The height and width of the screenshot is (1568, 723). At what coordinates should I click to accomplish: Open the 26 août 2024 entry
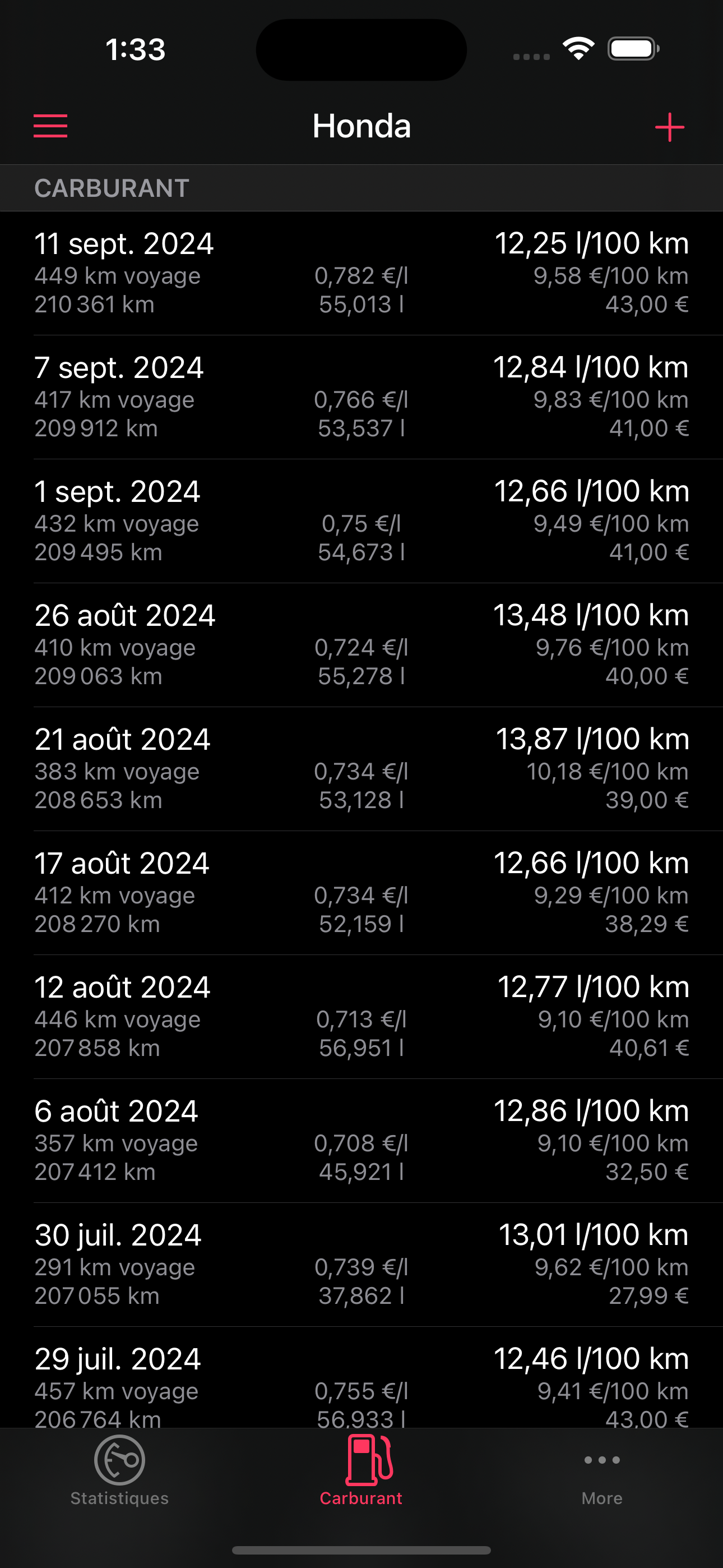tap(361, 645)
